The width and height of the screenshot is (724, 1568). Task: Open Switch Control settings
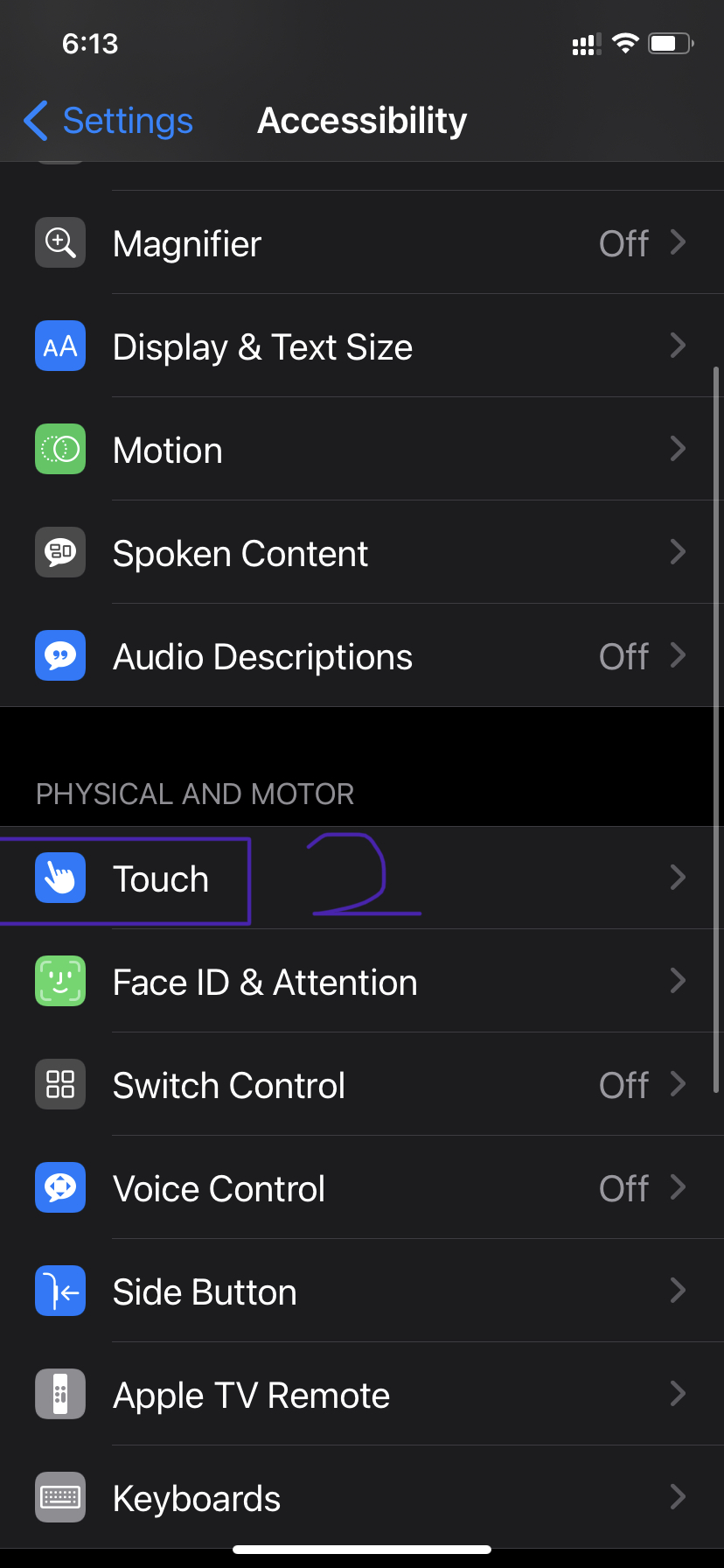click(362, 1084)
